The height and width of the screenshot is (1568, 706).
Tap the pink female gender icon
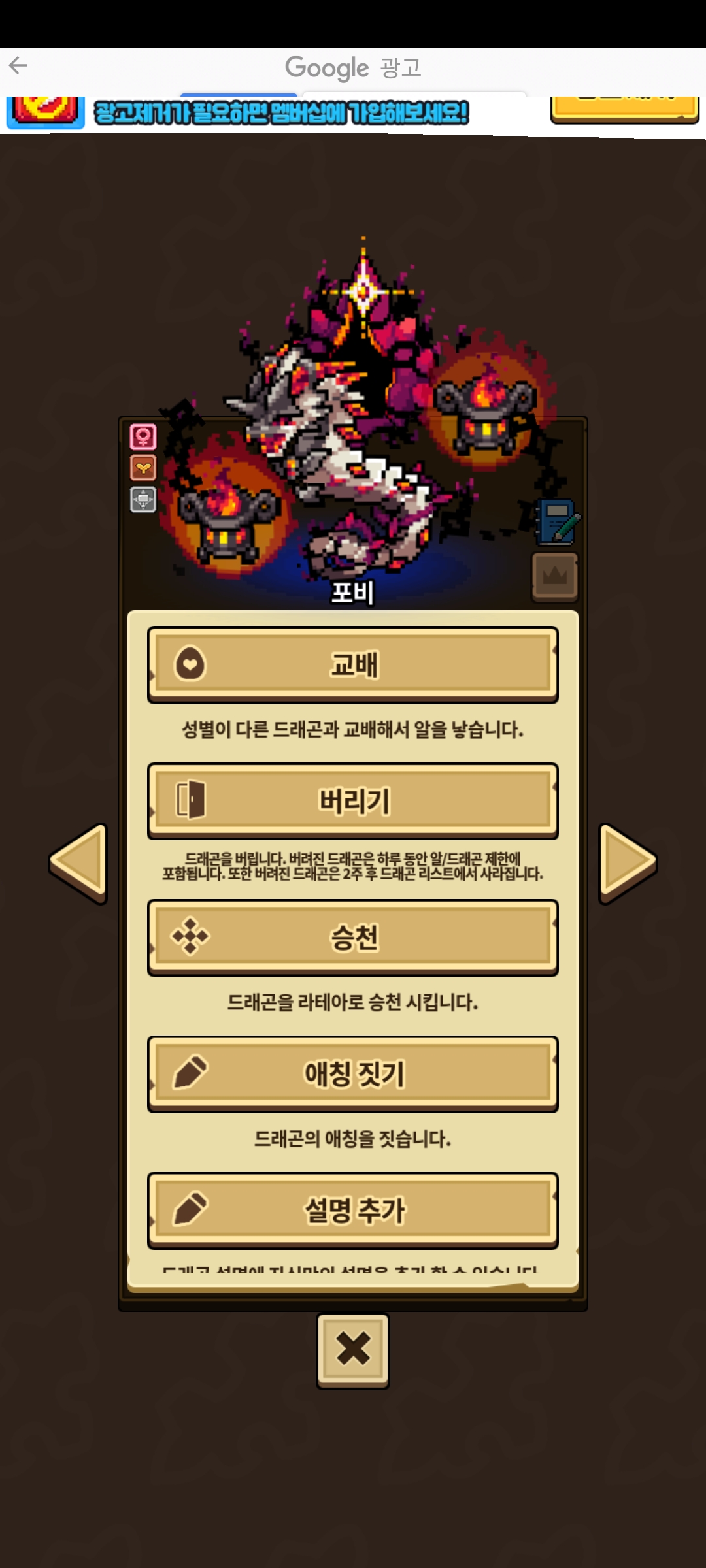[x=143, y=436]
